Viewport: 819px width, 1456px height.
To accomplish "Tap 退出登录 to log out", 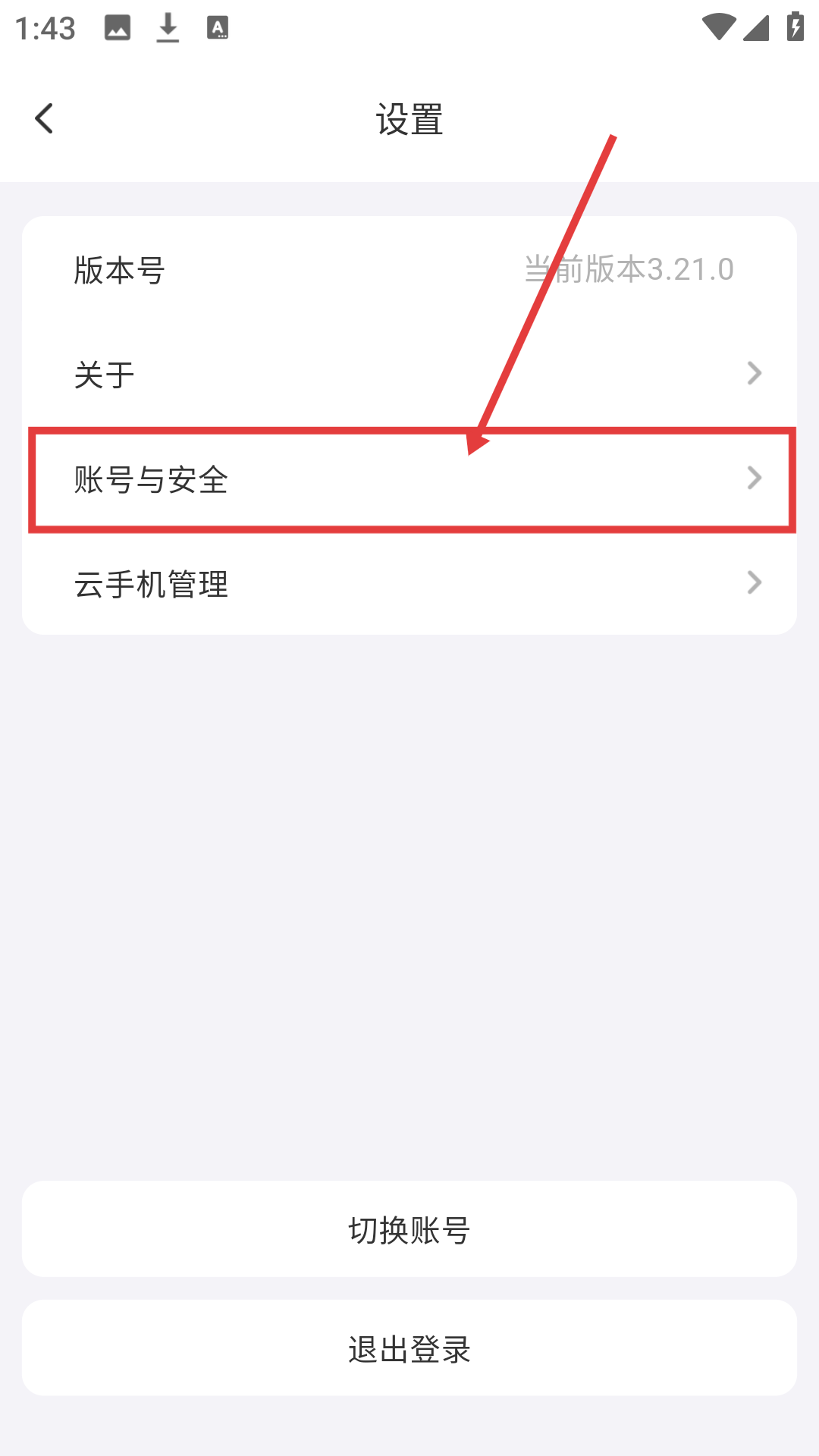I will pos(409,1348).
